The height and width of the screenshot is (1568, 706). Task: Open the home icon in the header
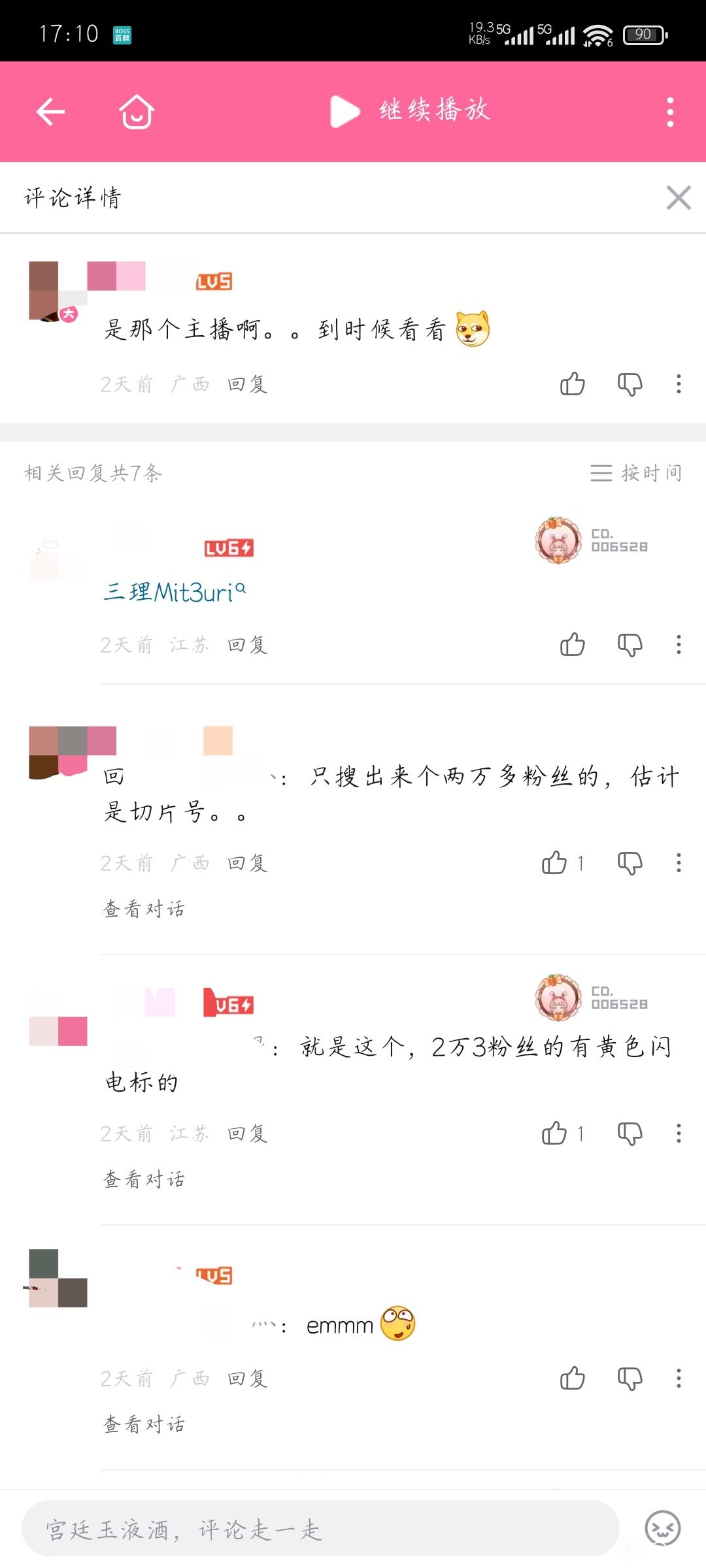pos(137,112)
